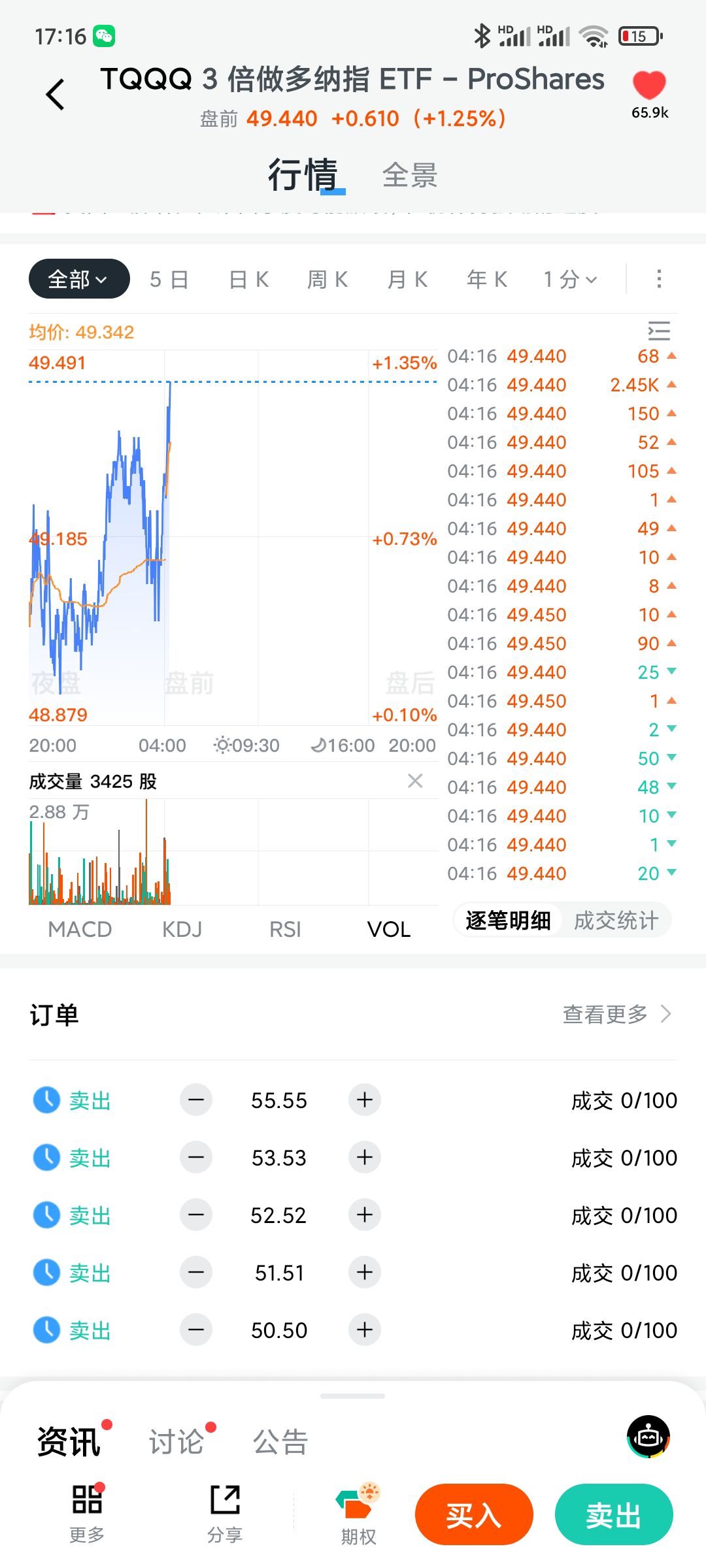Open the chart three-dot overflow menu

pyautogui.click(x=659, y=279)
